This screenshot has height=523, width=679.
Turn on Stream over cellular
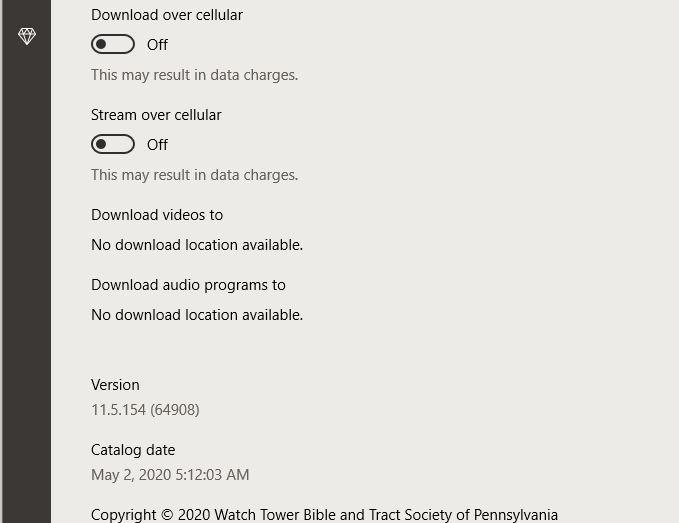click(x=113, y=144)
